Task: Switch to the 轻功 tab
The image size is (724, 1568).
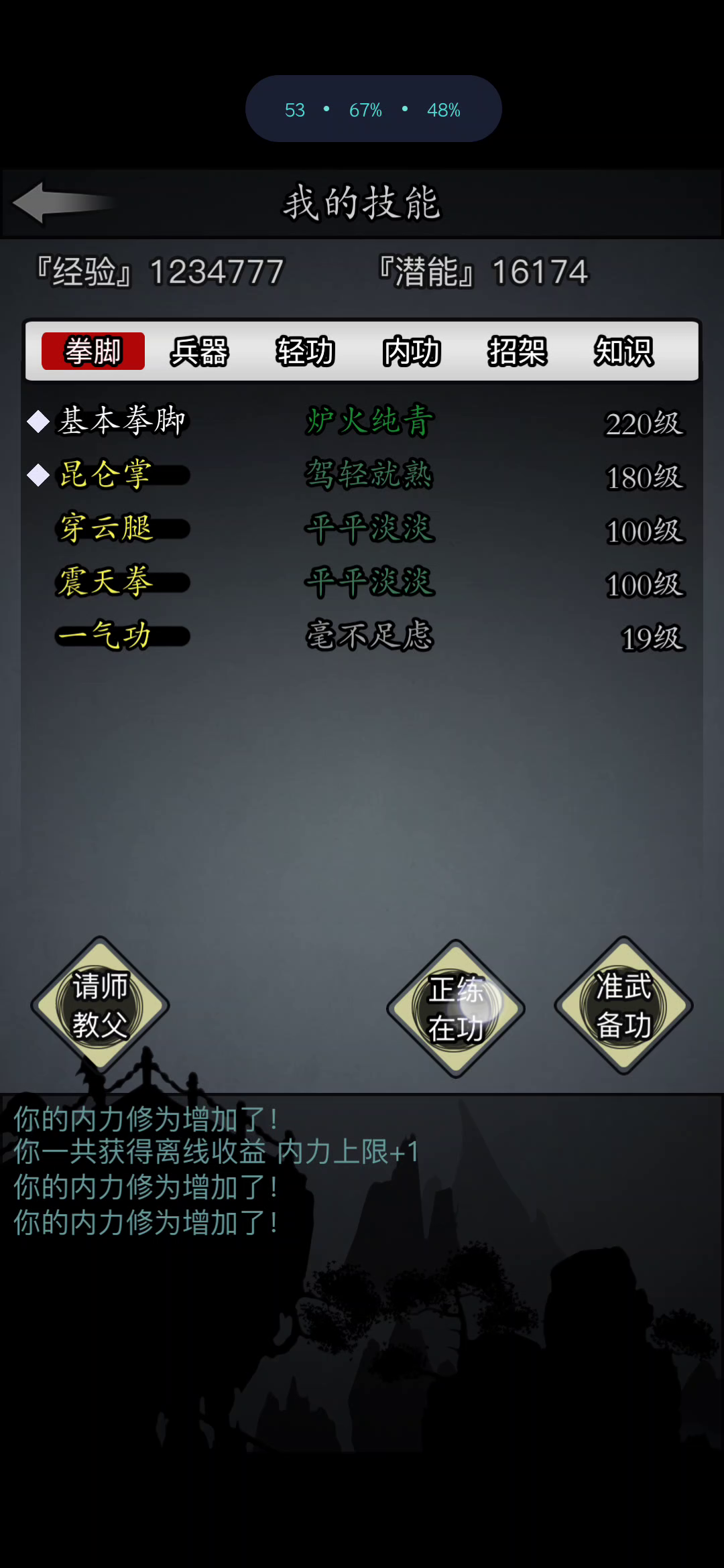Action: point(305,351)
